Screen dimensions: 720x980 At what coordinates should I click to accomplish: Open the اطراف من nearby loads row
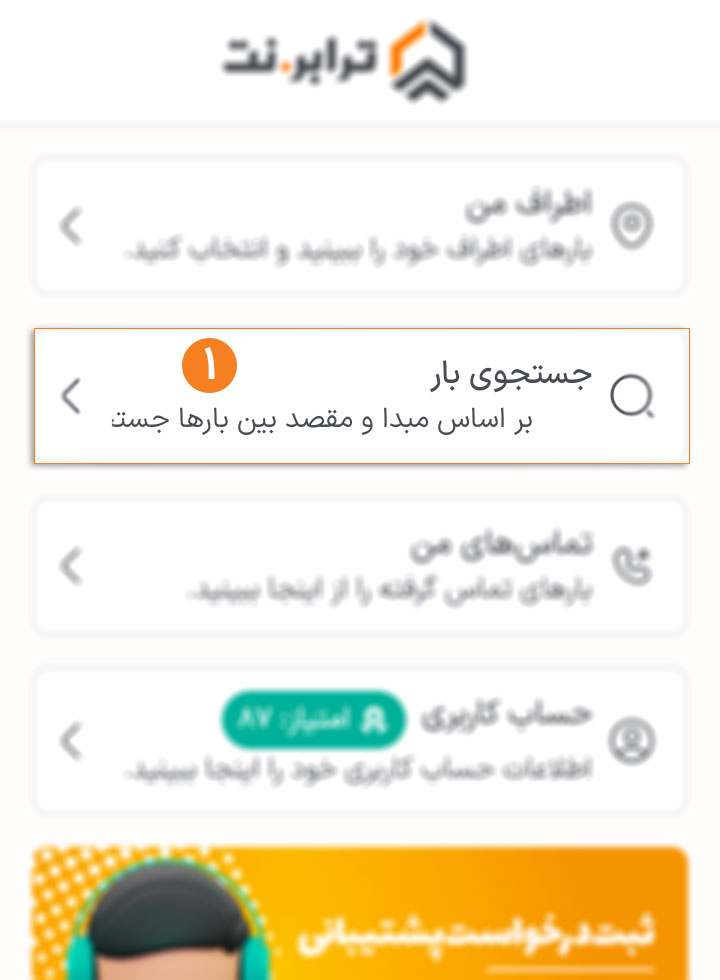pyautogui.click(x=360, y=226)
